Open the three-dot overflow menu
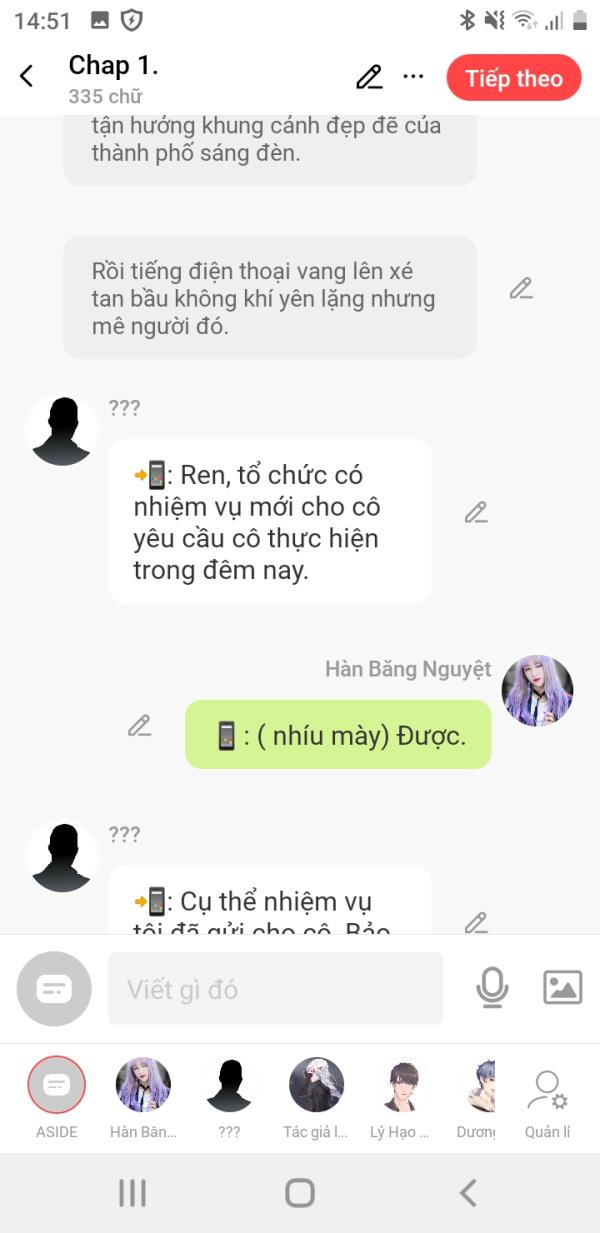This screenshot has width=600, height=1233. [x=413, y=76]
